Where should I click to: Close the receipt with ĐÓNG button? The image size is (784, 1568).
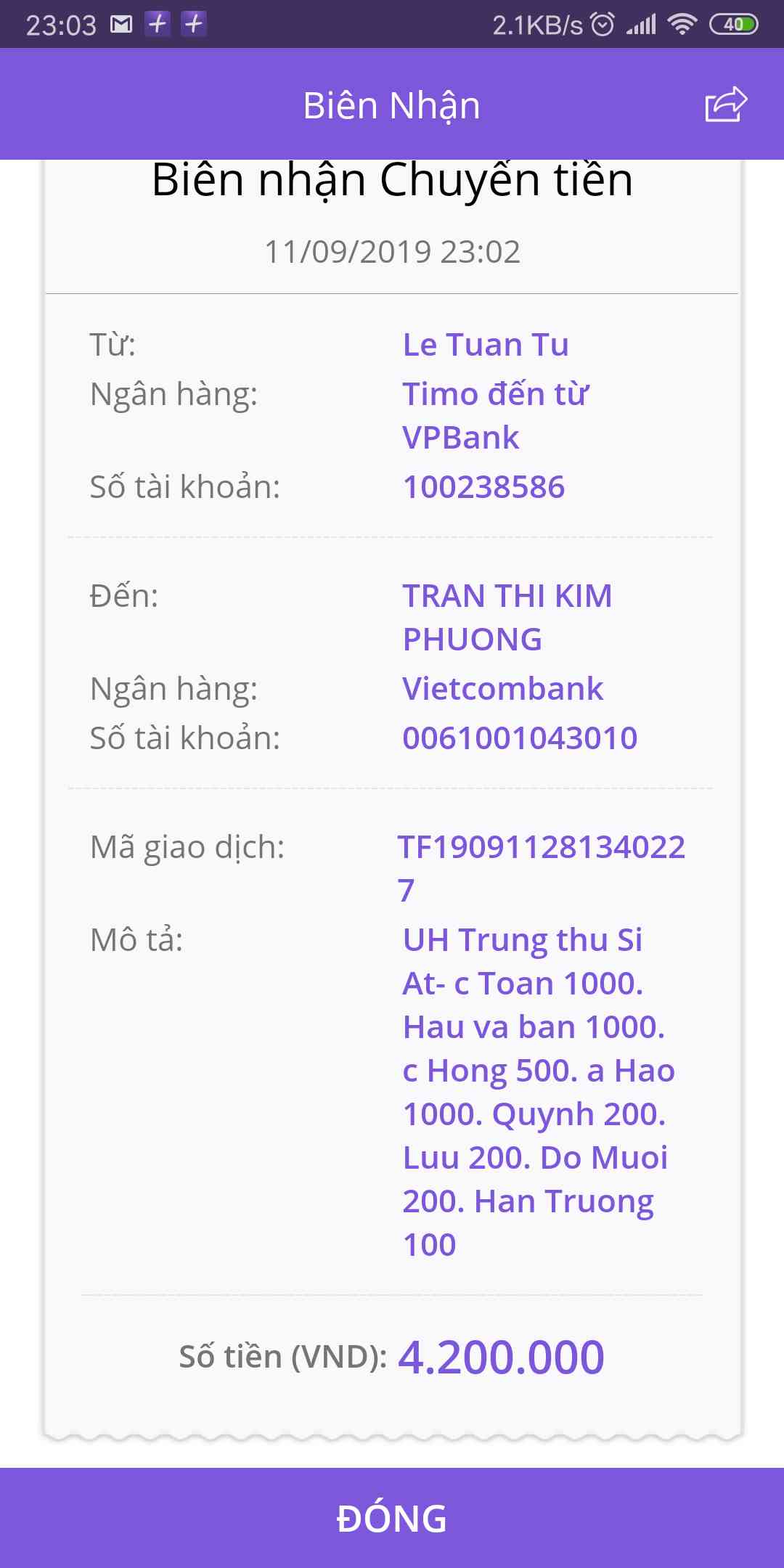392,1518
